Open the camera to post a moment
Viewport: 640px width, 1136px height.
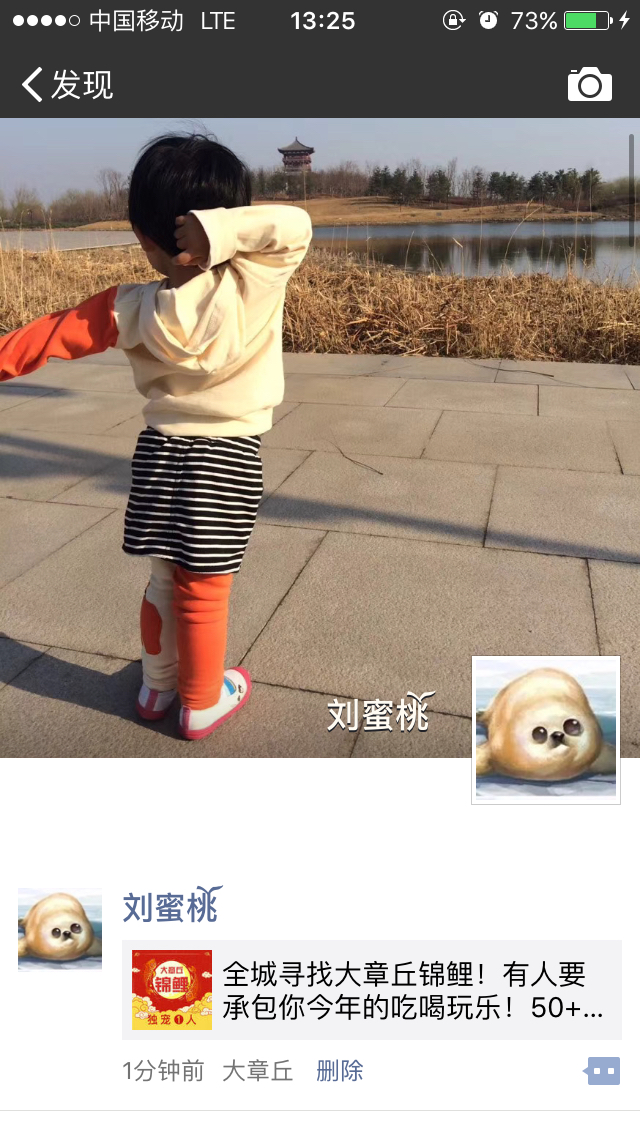click(x=589, y=85)
